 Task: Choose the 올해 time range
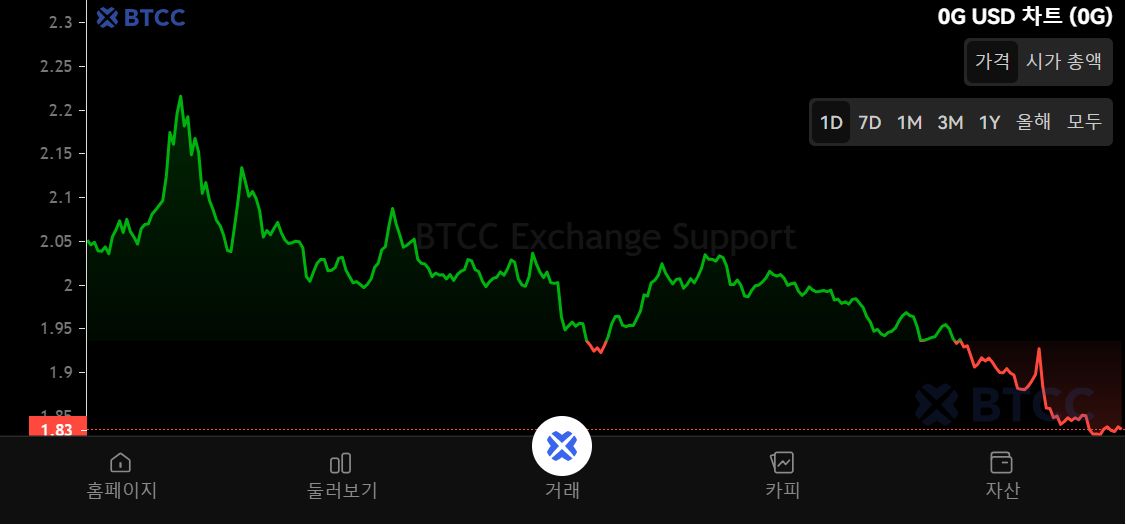tap(1033, 123)
